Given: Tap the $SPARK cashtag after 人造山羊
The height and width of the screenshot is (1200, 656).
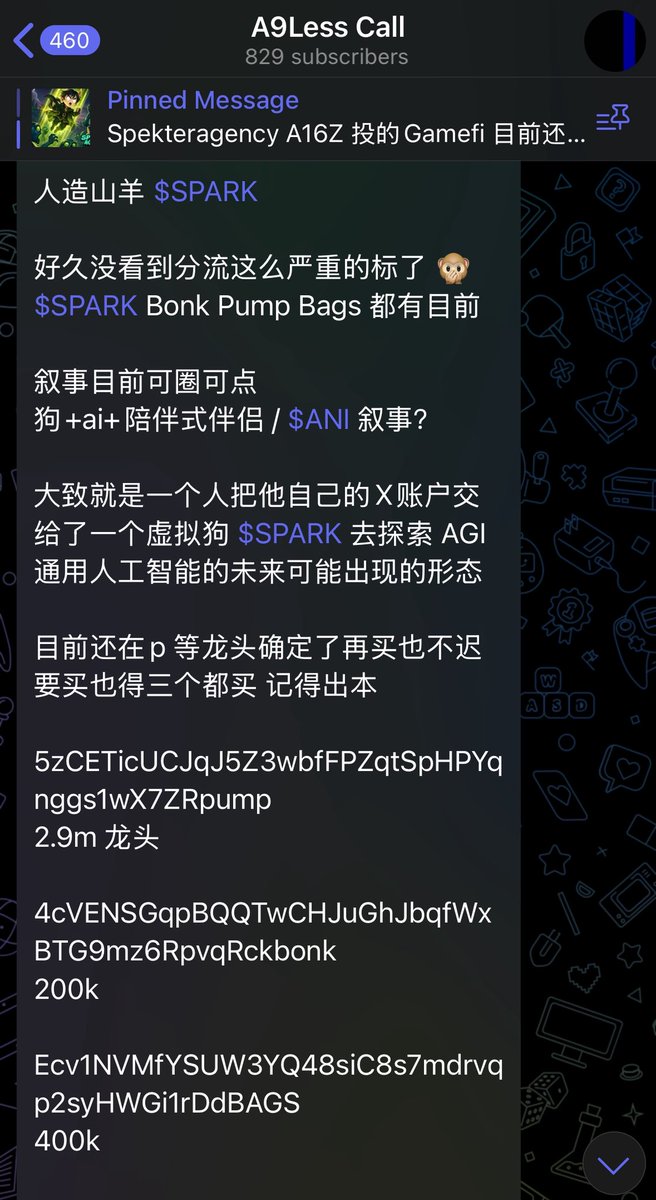Looking at the screenshot, I should (x=205, y=192).
